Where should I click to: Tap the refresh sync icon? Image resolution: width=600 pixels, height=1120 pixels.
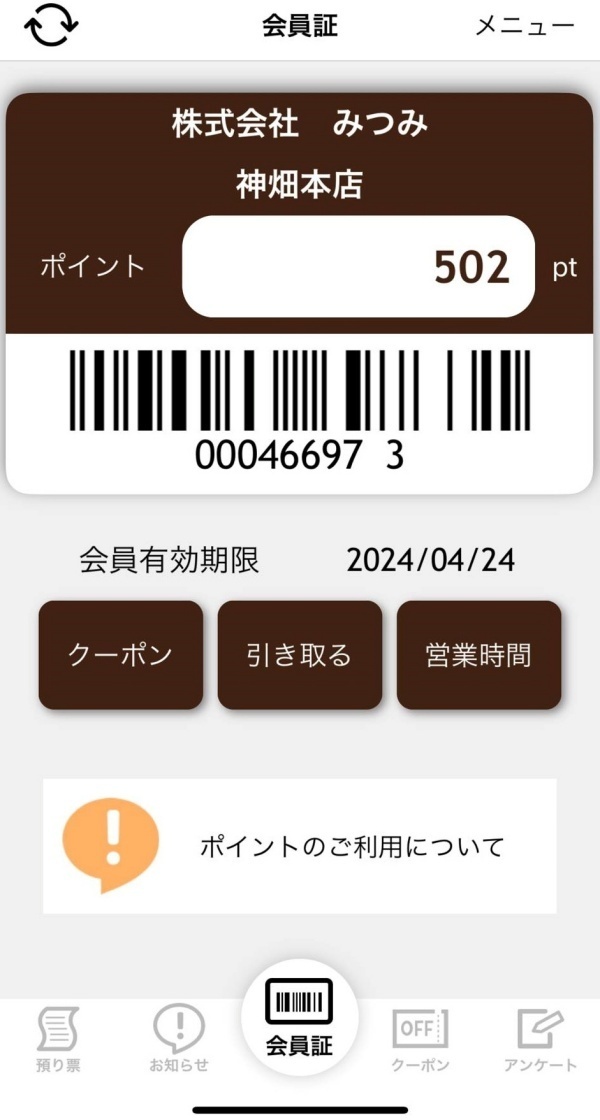point(51,27)
